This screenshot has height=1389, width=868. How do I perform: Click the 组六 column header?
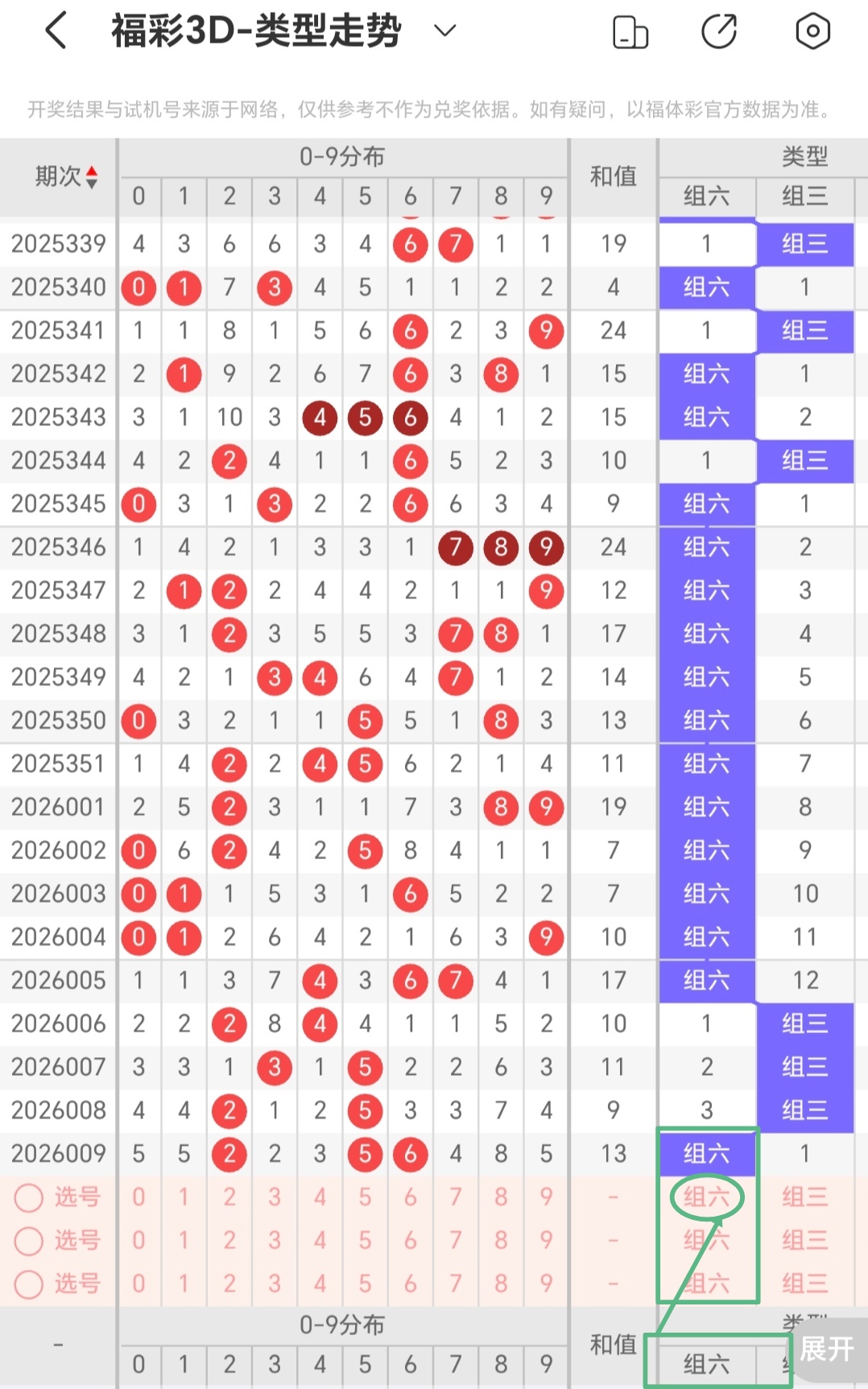706,197
